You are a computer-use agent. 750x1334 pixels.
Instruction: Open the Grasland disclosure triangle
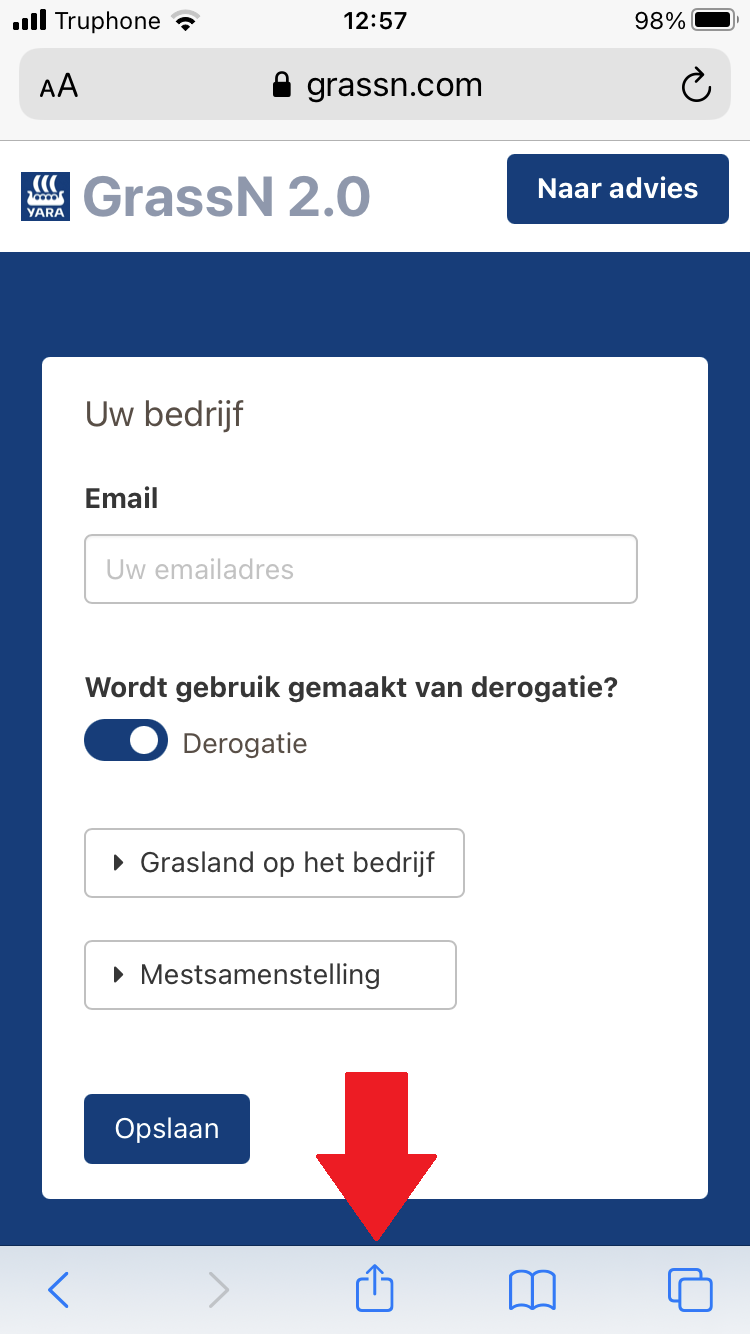click(118, 862)
